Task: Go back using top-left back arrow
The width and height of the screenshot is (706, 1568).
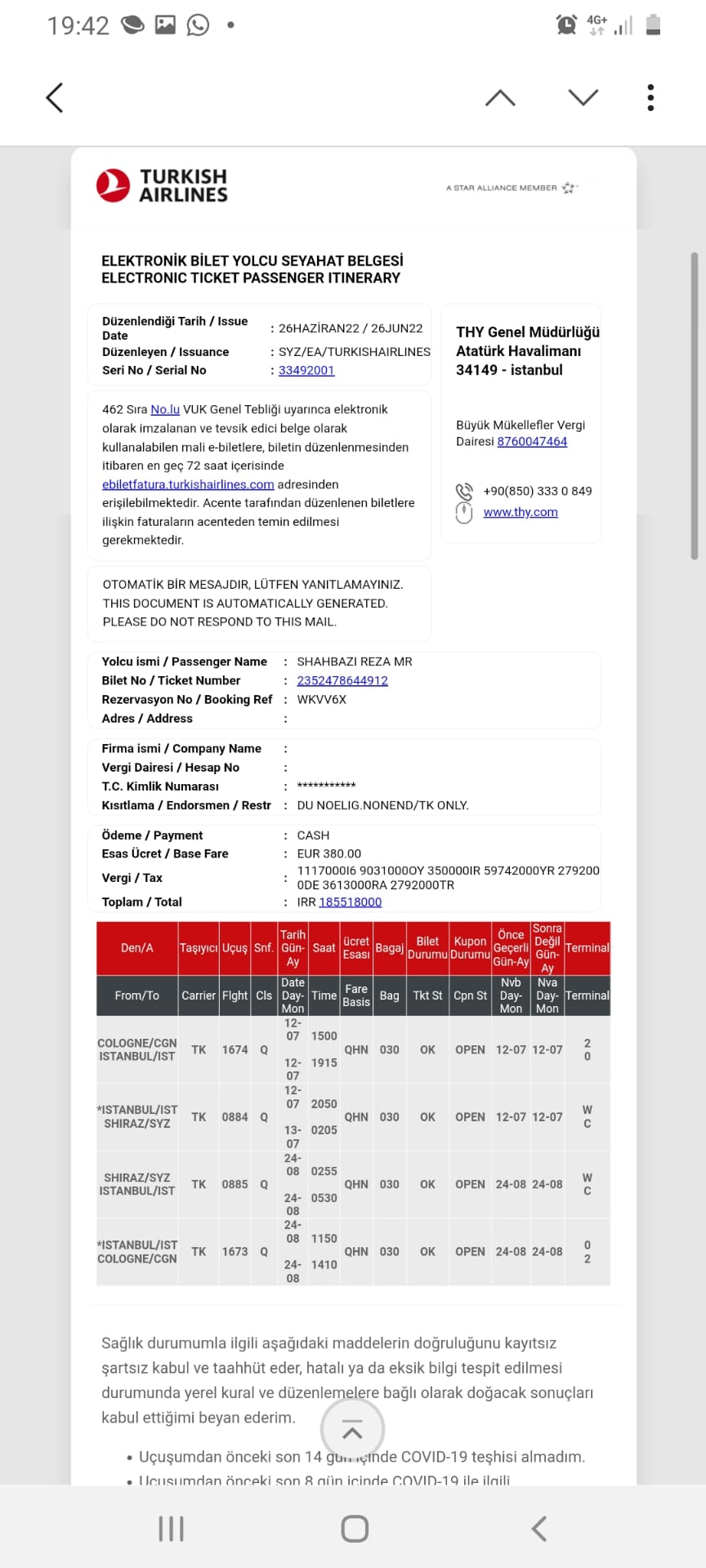Action: tap(54, 96)
